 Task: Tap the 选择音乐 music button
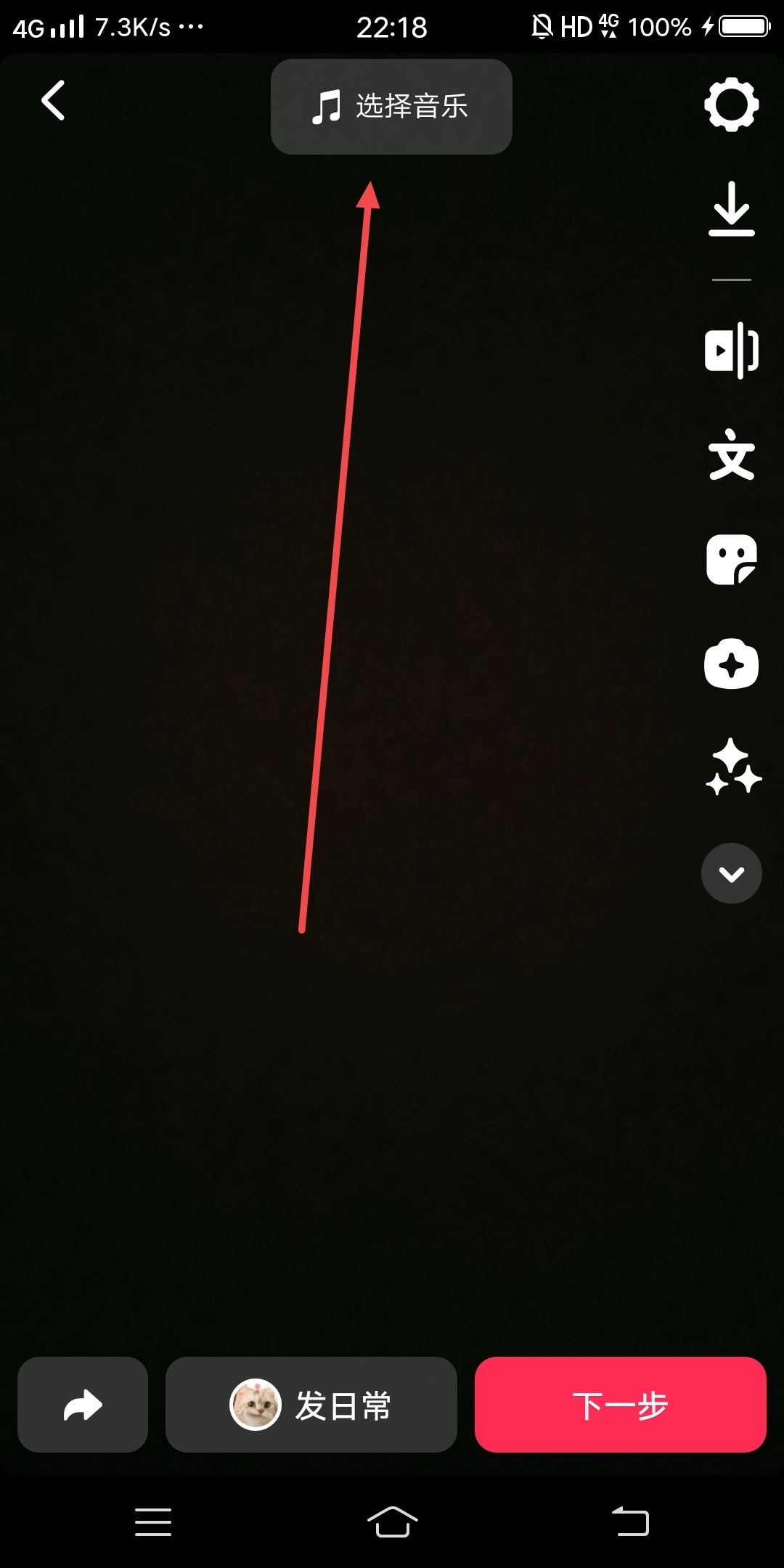tap(391, 107)
